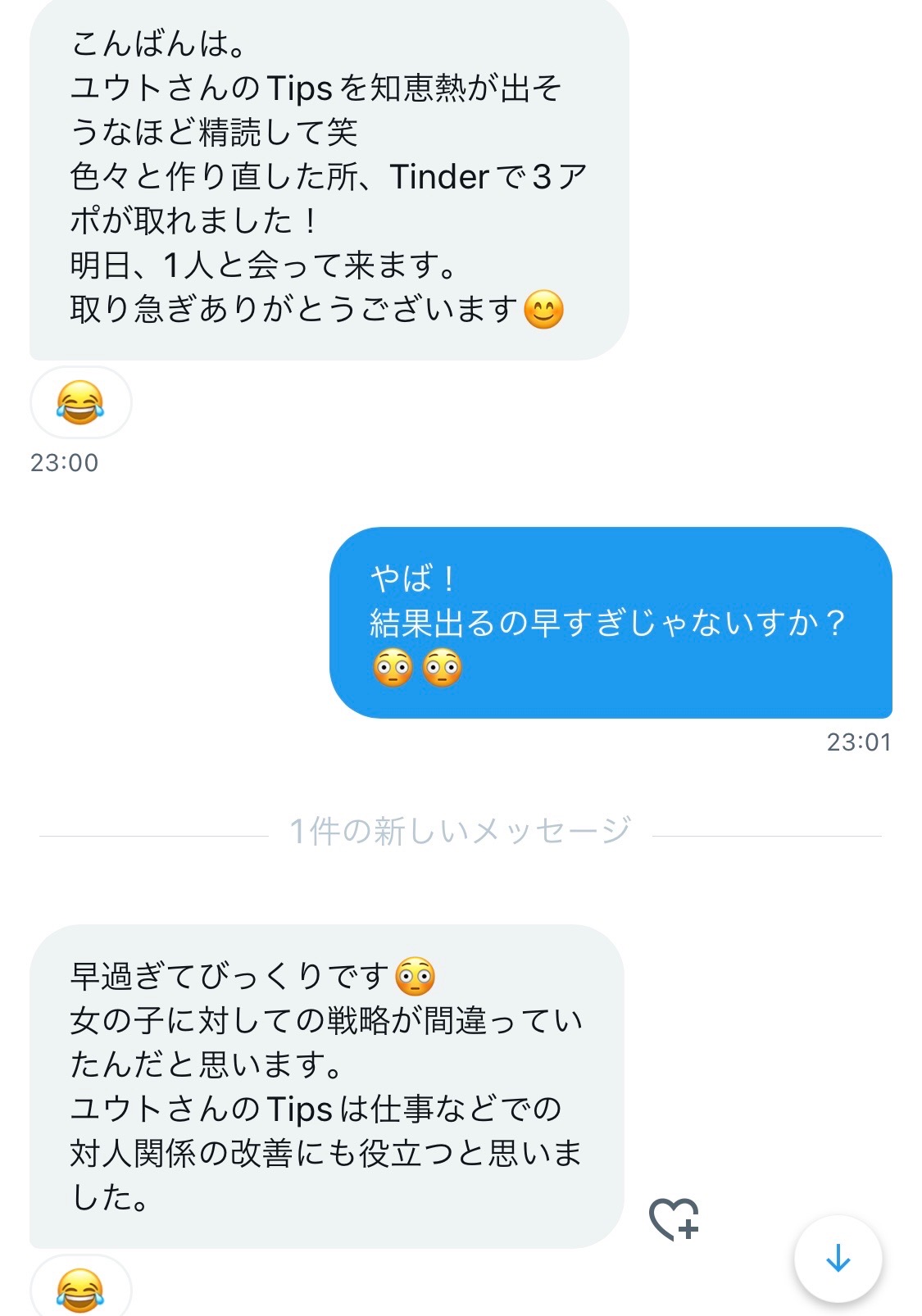Viewport: 922px width, 1316px height.
Task: Jump to the newest message with down arrow
Action: coord(838,1258)
